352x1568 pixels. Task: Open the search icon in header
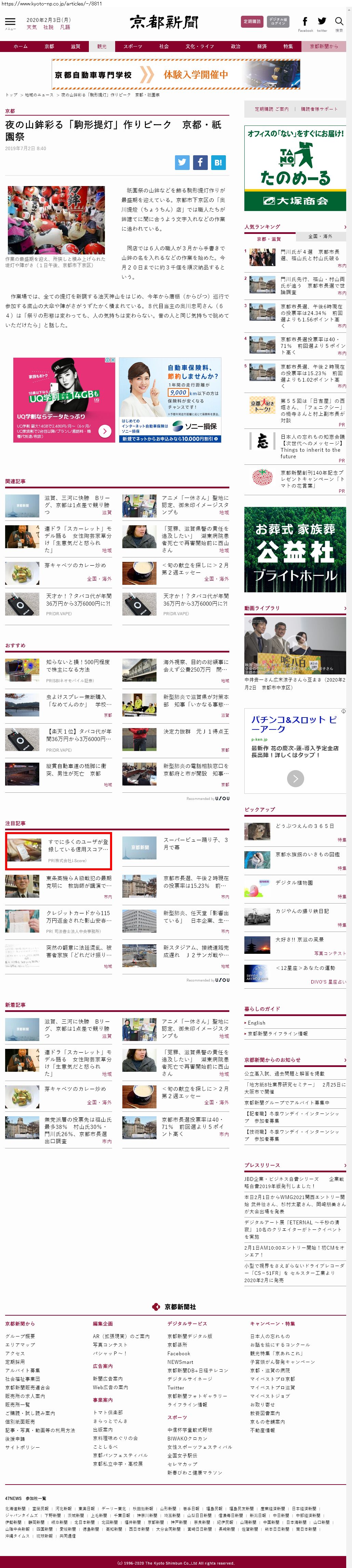(339, 23)
